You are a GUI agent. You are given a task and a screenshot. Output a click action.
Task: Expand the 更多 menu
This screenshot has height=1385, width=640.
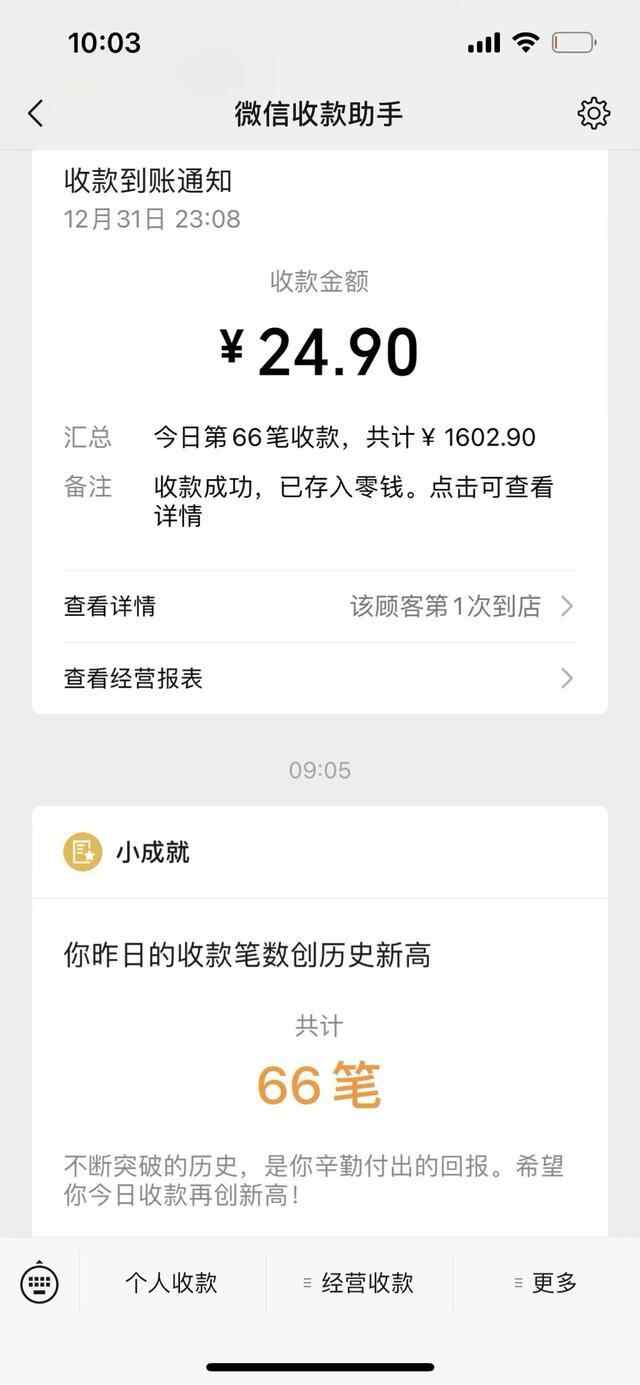tap(546, 1283)
